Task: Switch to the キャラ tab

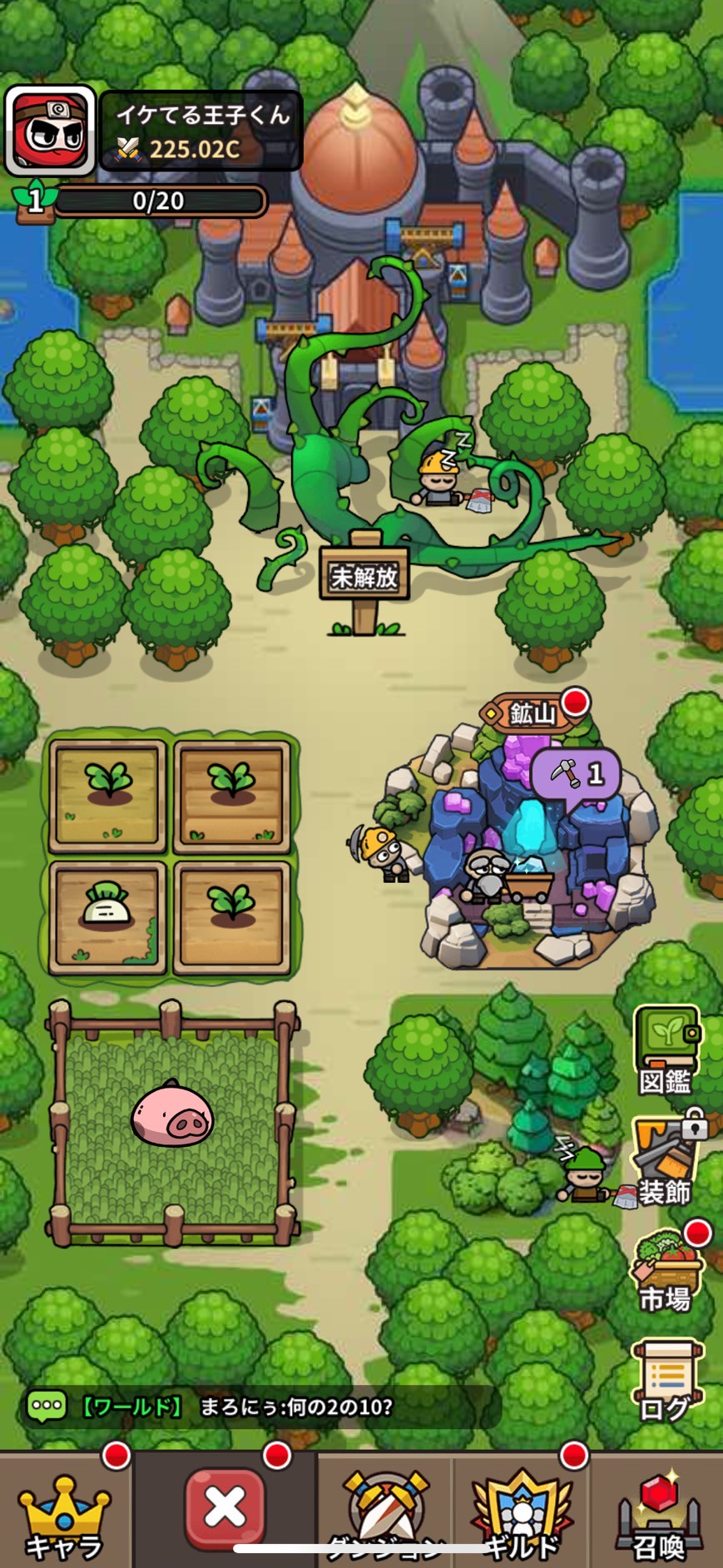Action: pos(64,1513)
